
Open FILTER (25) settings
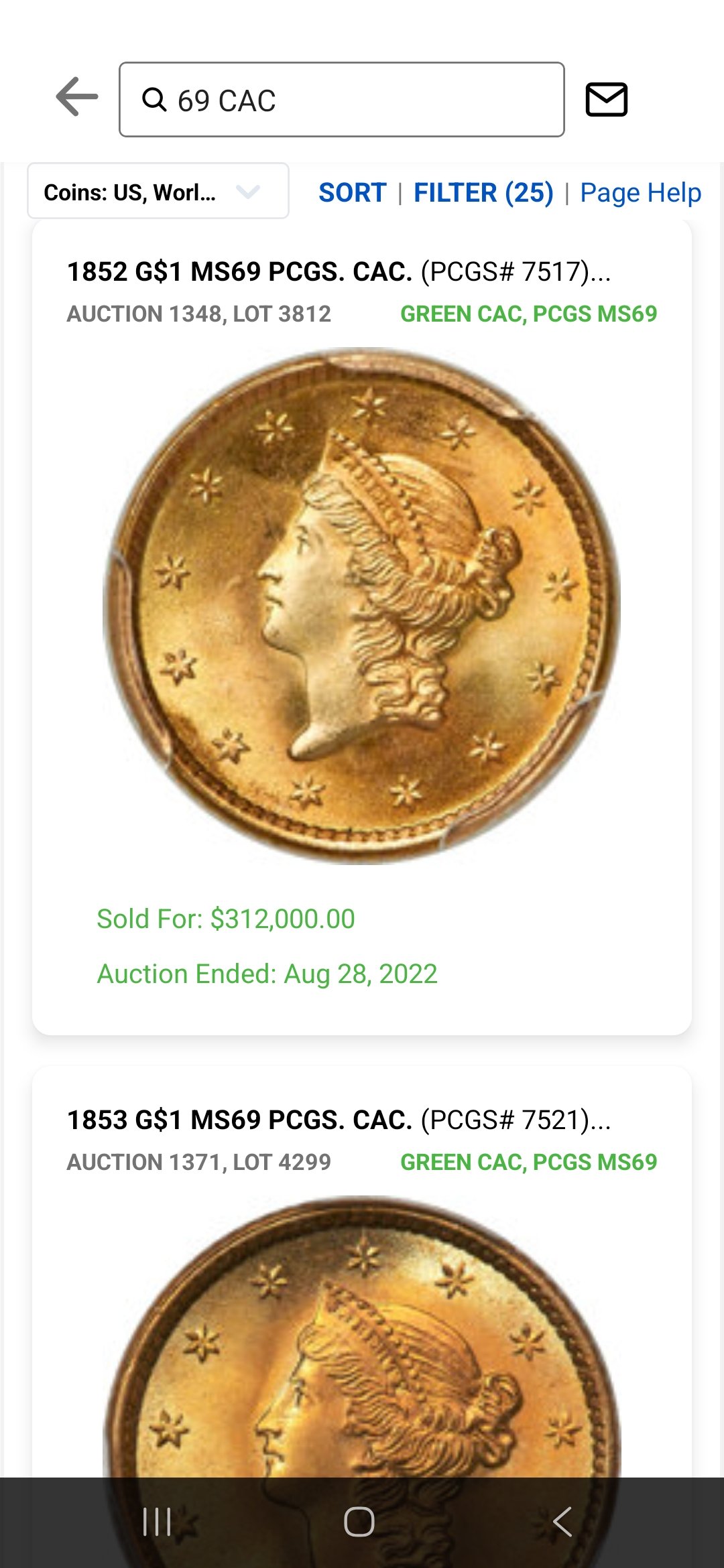[x=483, y=193]
